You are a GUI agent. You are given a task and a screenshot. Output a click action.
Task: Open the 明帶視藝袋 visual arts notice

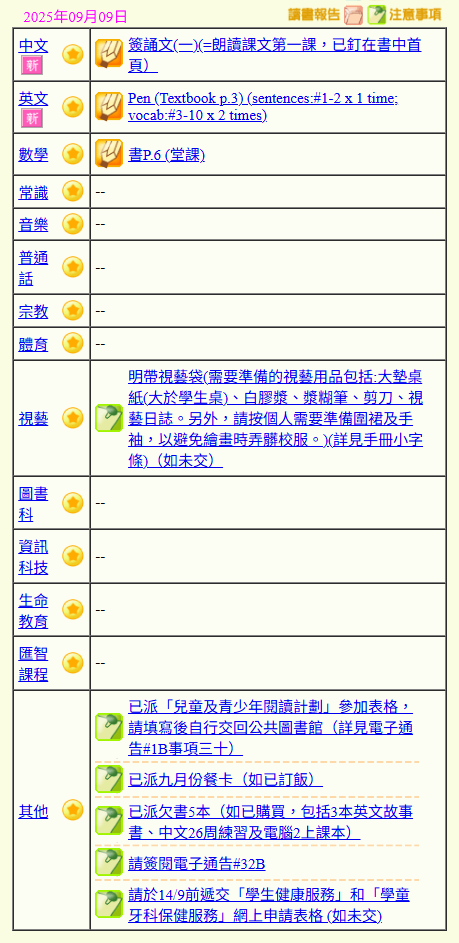pos(276,419)
